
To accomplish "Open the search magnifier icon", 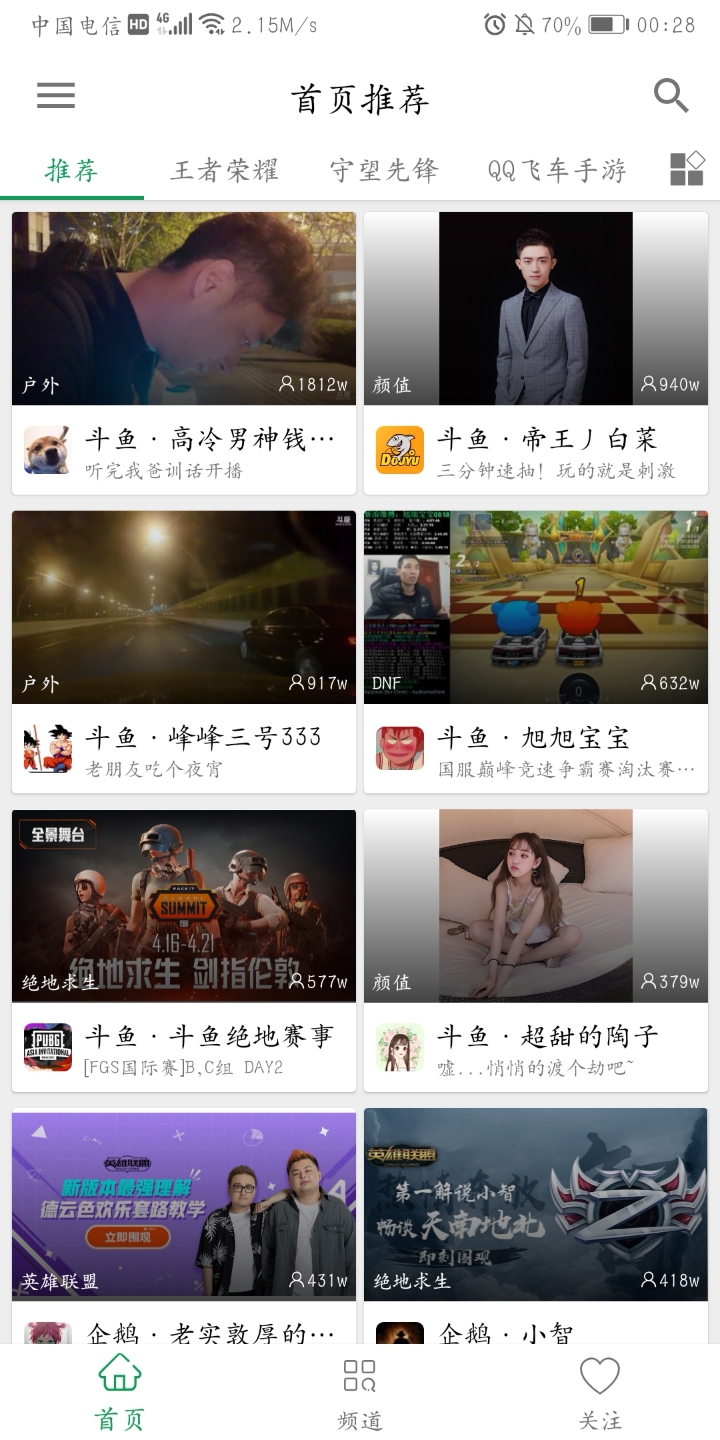I will (x=671, y=96).
